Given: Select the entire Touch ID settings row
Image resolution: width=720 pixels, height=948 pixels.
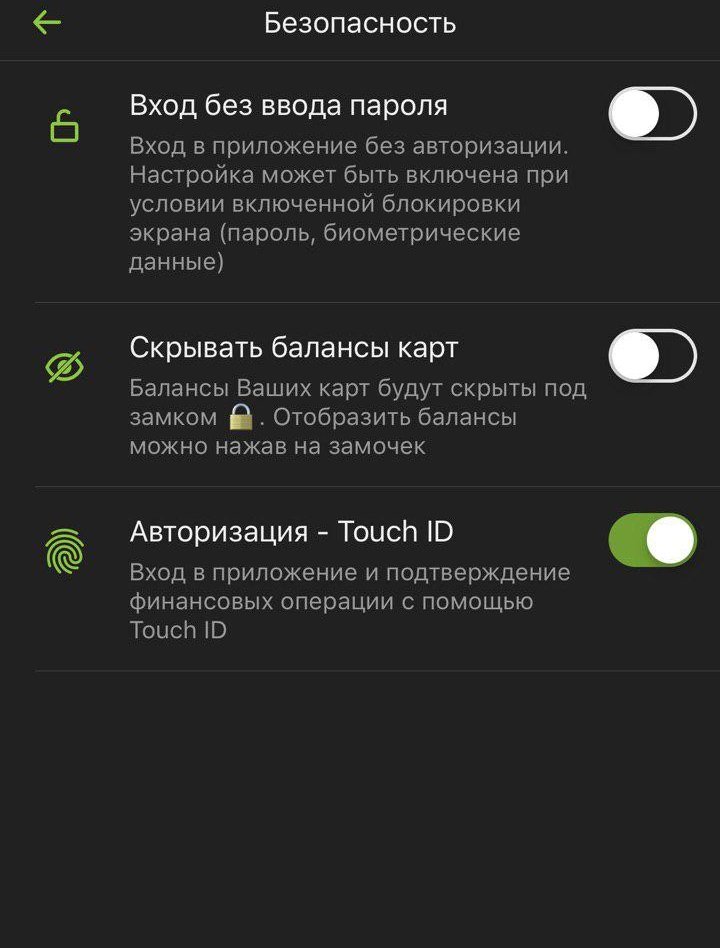Looking at the screenshot, I should point(360,575).
